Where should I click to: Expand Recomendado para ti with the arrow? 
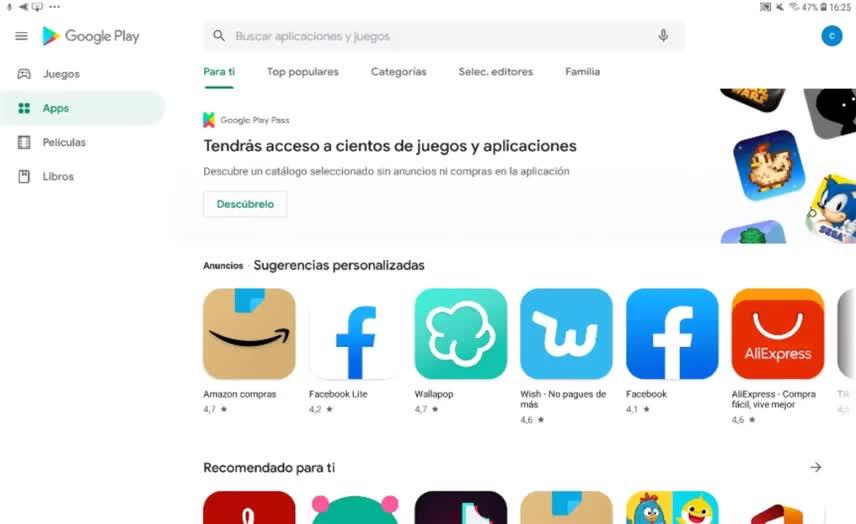(x=816, y=467)
